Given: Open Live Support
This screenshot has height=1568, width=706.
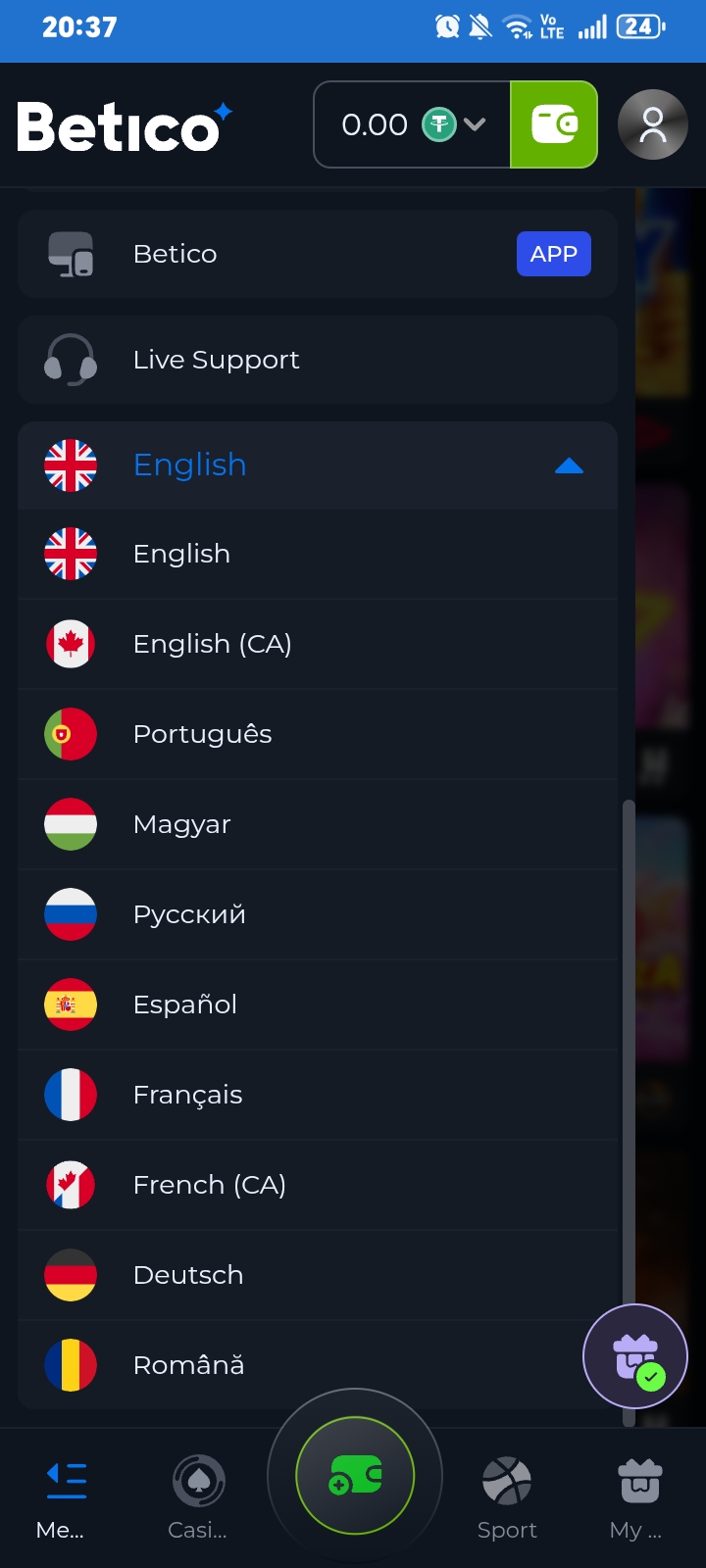Looking at the screenshot, I should pyautogui.click(x=318, y=360).
